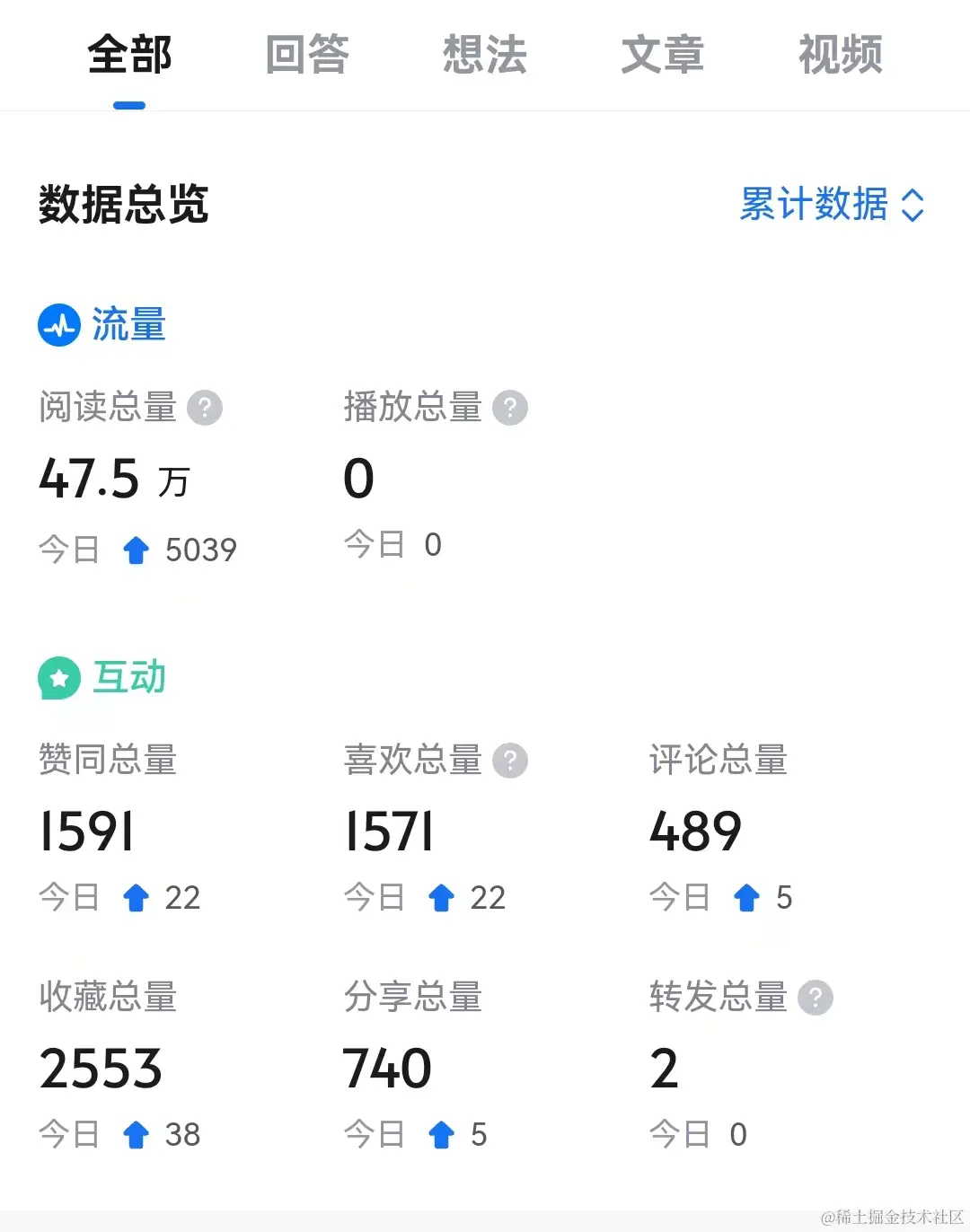Open the 想法 tab
The width and height of the screenshot is (970, 1232).
(485, 55)
